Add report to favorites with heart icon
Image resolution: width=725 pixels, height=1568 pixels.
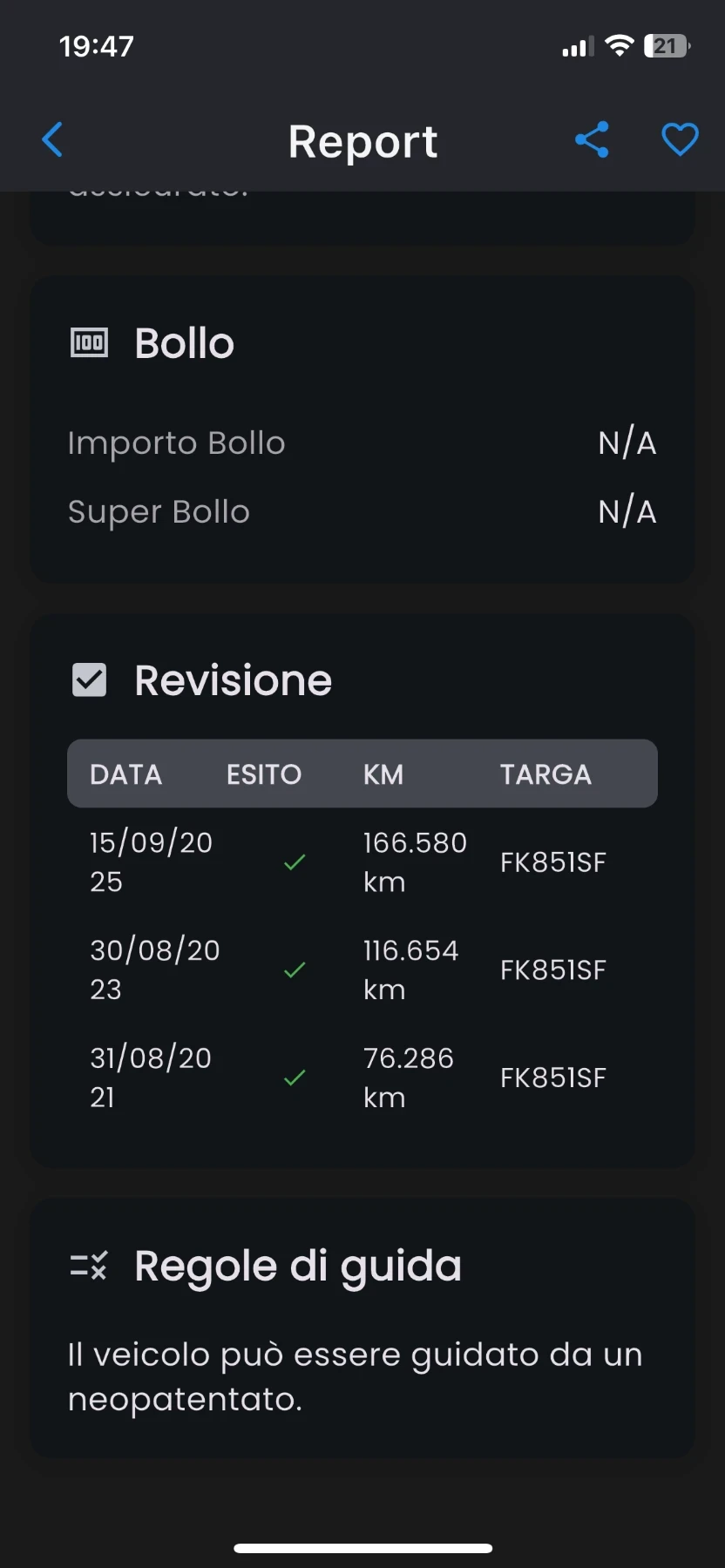click(x=680, y=139)
